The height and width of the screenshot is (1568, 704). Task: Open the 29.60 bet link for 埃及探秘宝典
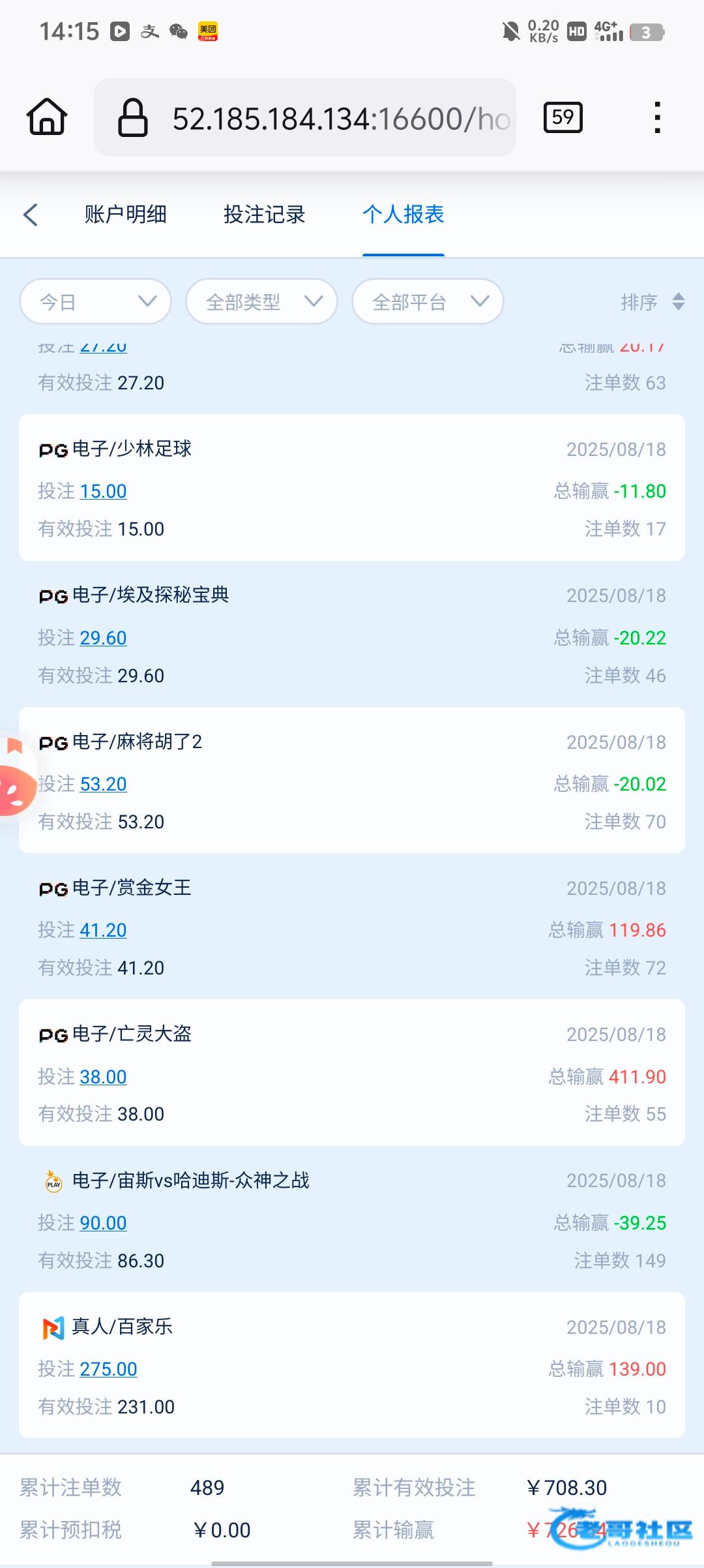tap(103, 637)
